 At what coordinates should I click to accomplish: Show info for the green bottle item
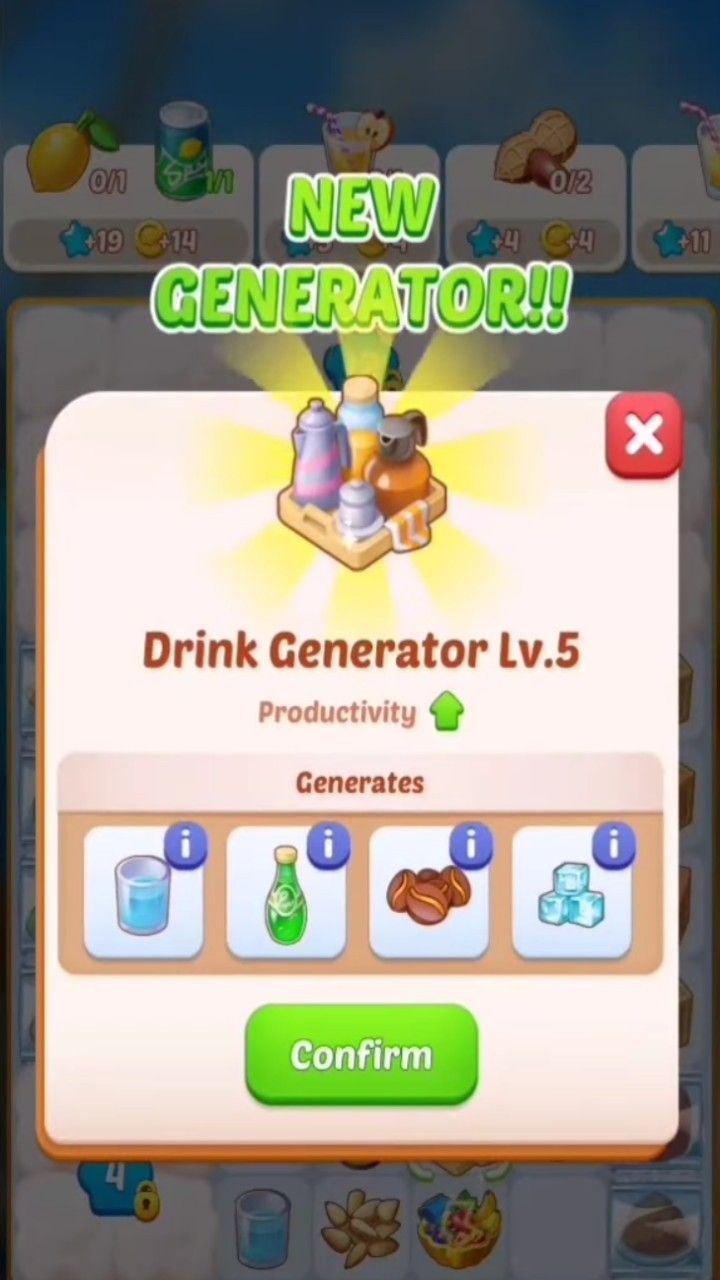tap(327, 847)
